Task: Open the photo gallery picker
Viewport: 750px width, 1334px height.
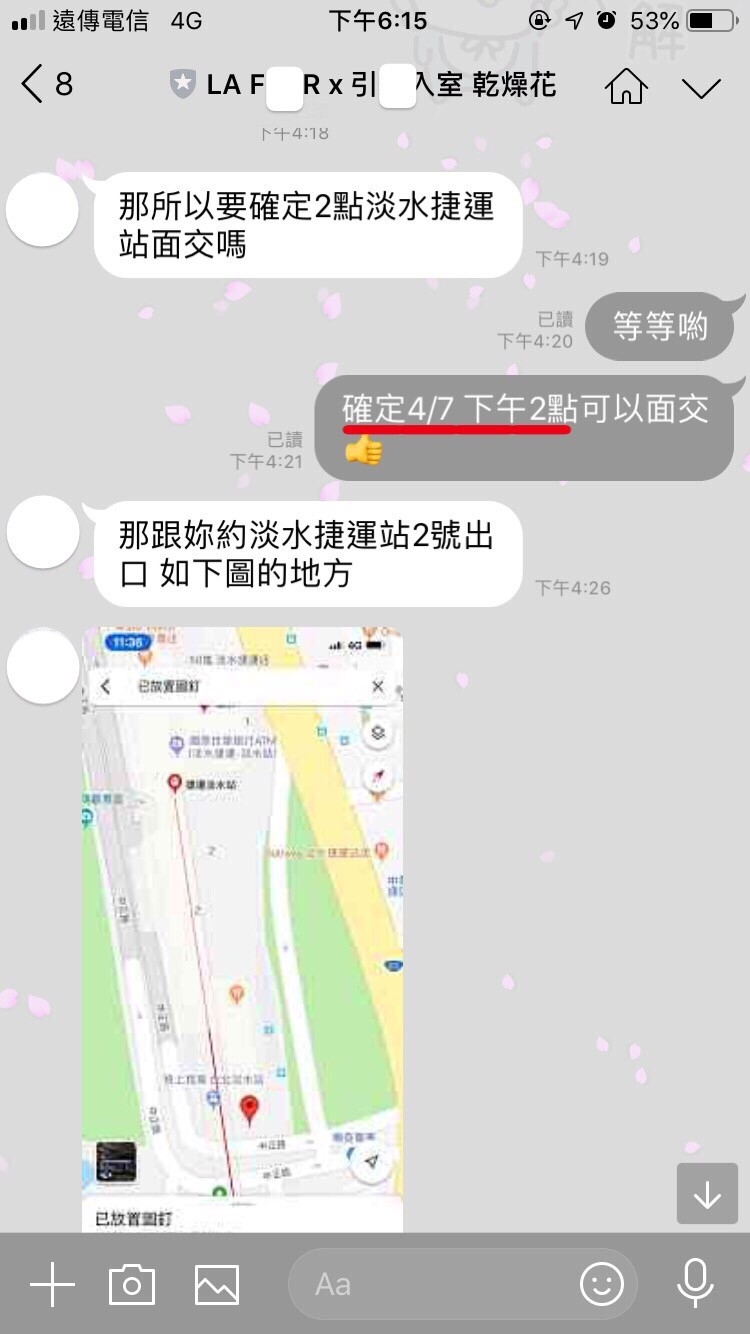Action: click(x=216, y=1285)
